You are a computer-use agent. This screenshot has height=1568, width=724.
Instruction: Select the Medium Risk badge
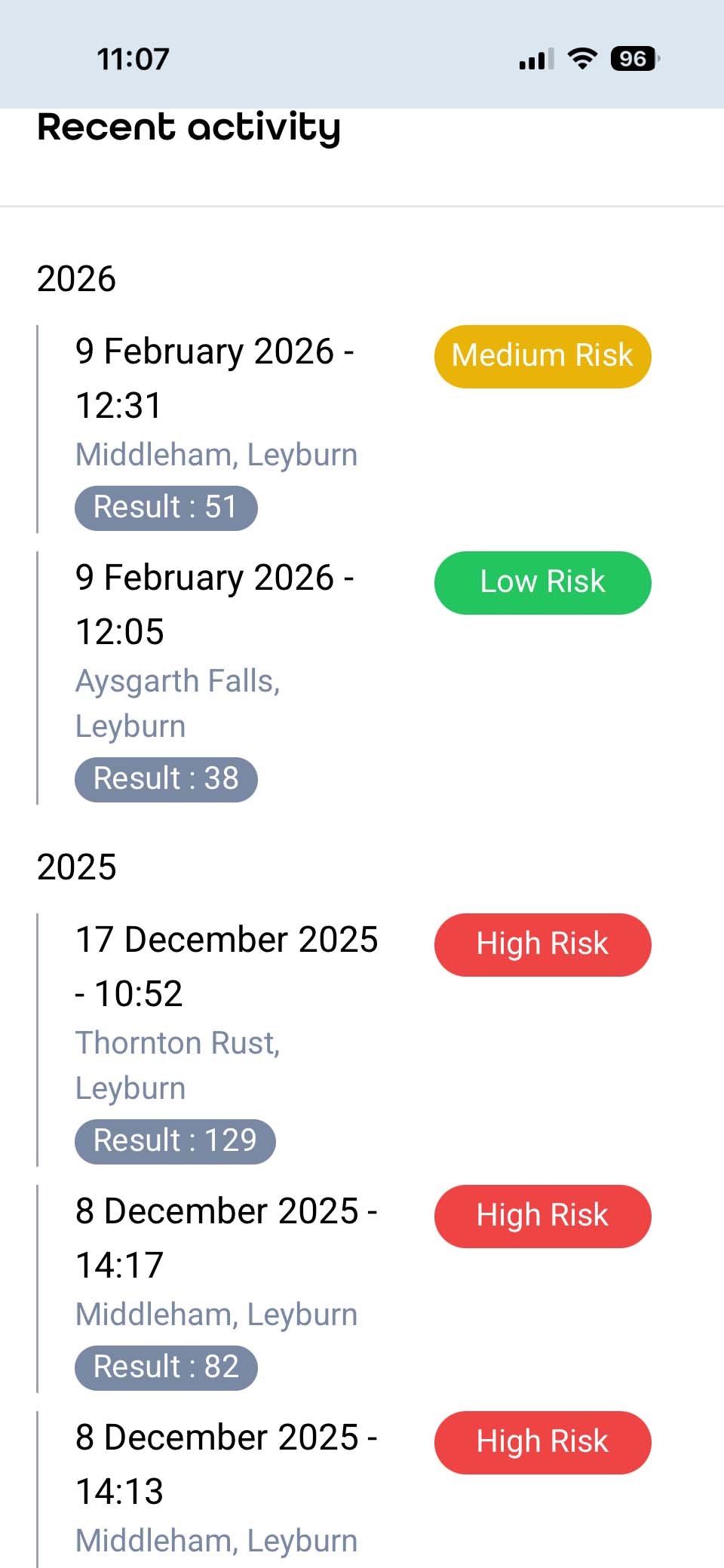(x=542, y=355)
